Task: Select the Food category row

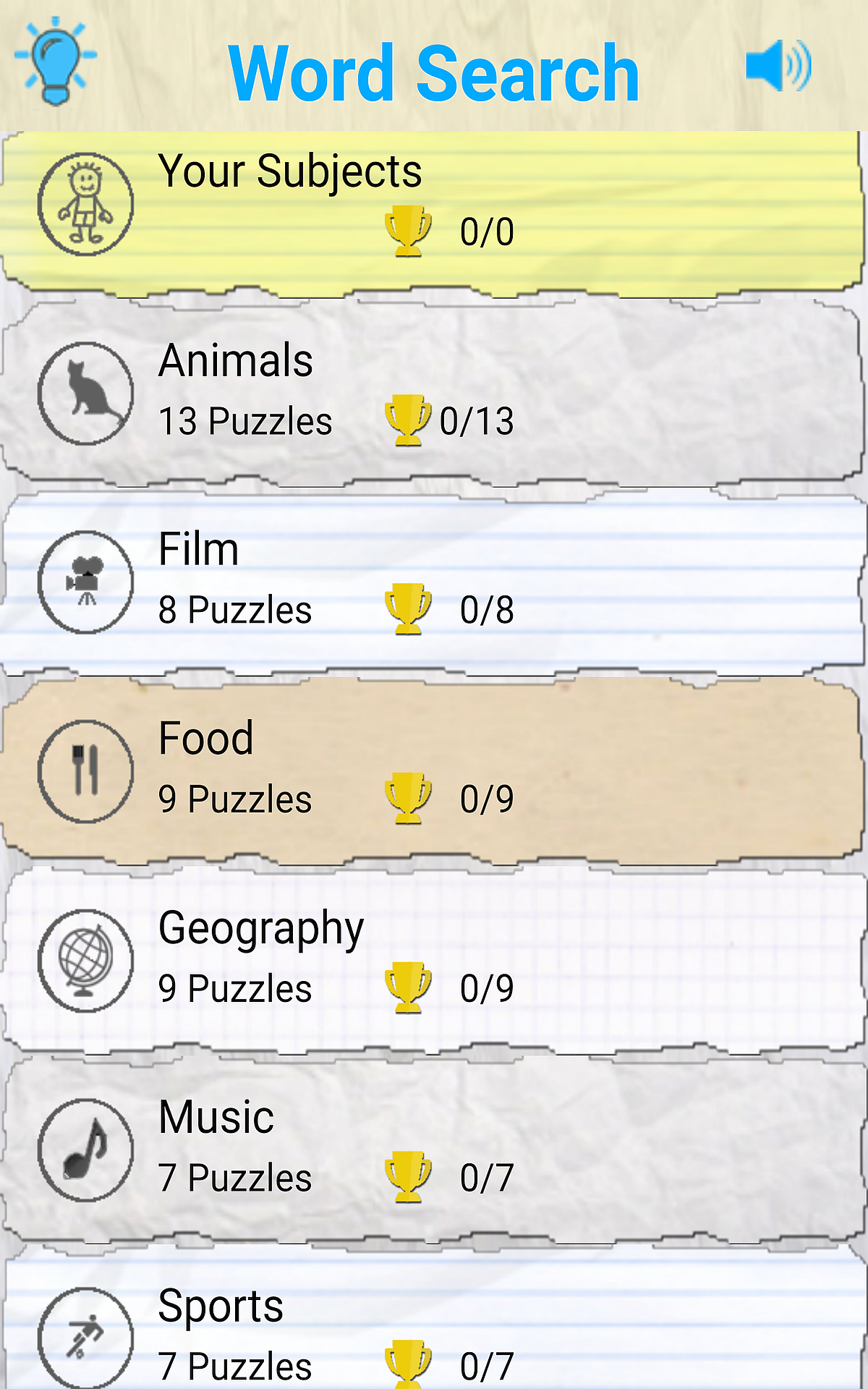Action: click(434, 769)
